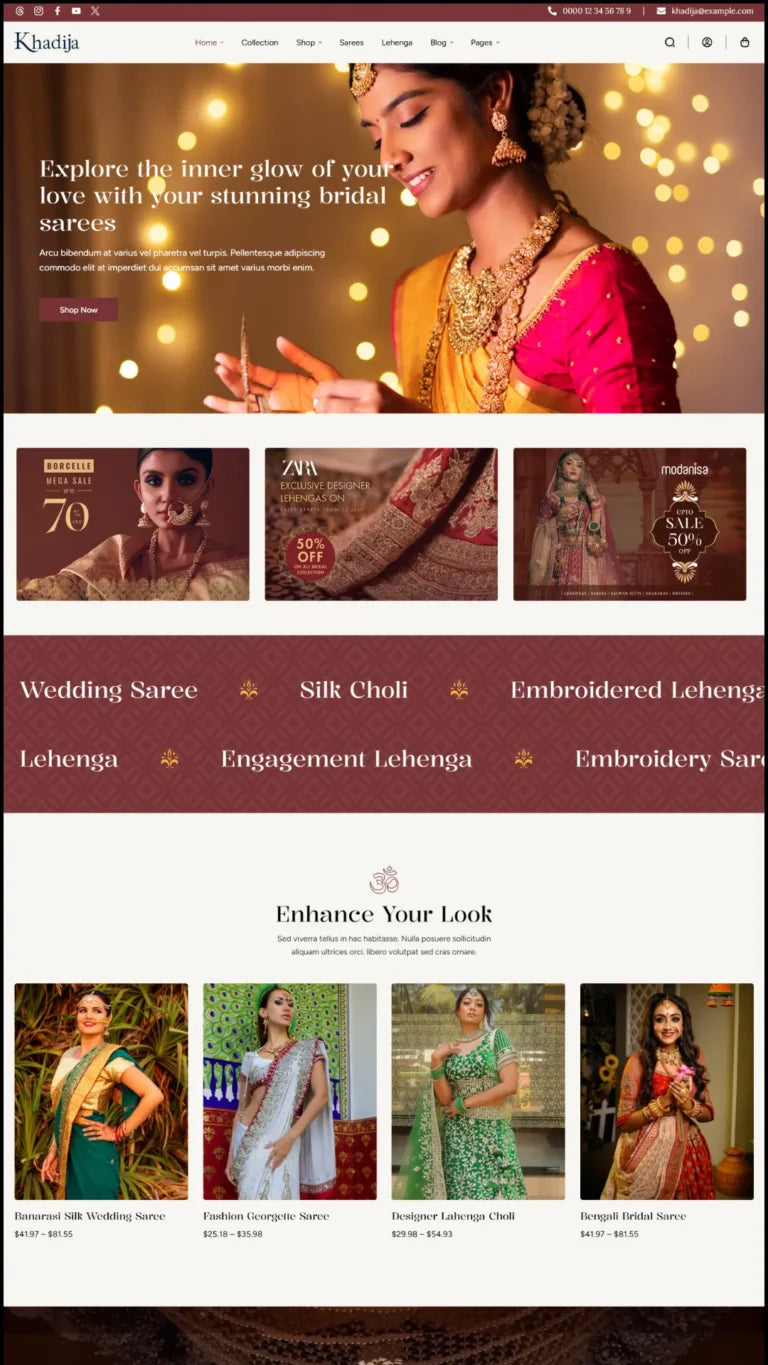This screenshot has height=1365, width=768.
Task: Open the Designer Lahenga Choli product
Action: [478, 1091]
